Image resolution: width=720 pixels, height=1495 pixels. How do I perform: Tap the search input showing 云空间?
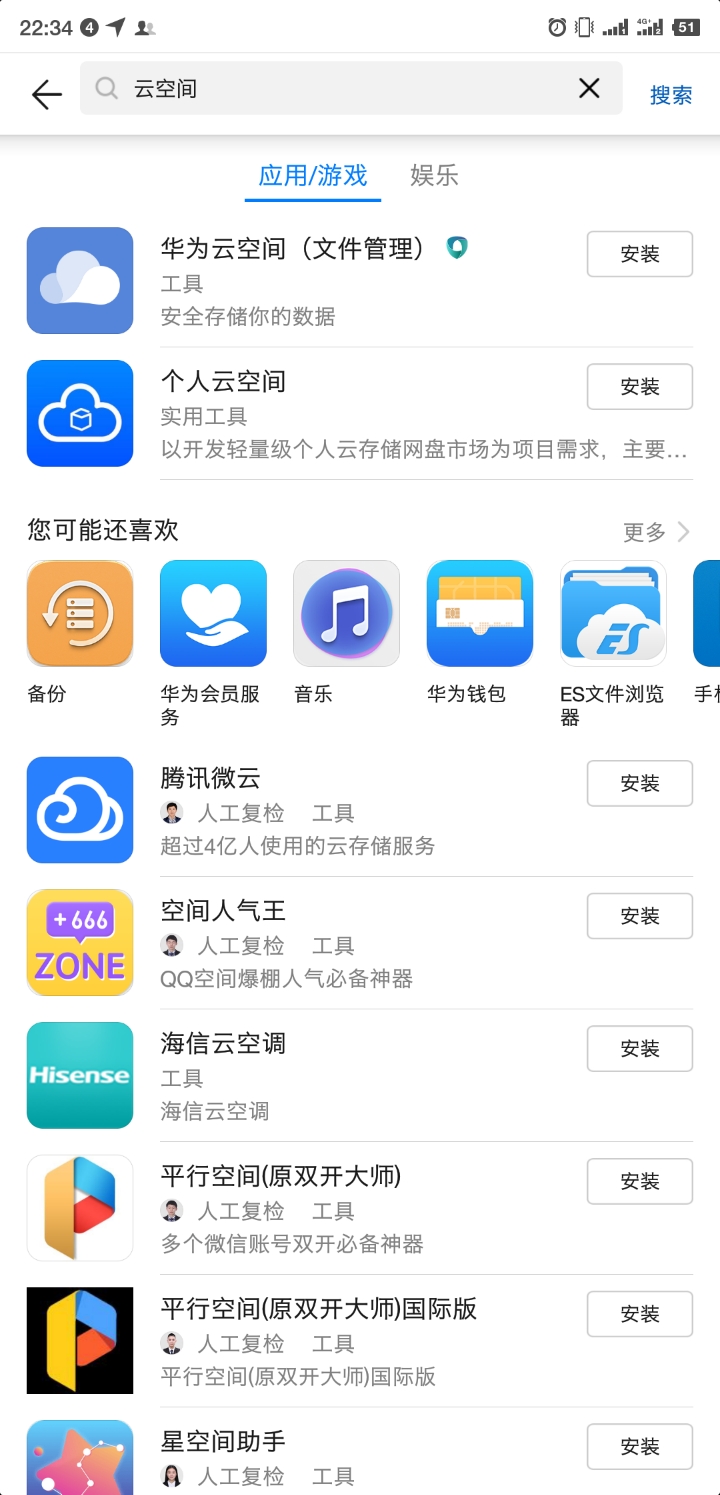(300, 88)
